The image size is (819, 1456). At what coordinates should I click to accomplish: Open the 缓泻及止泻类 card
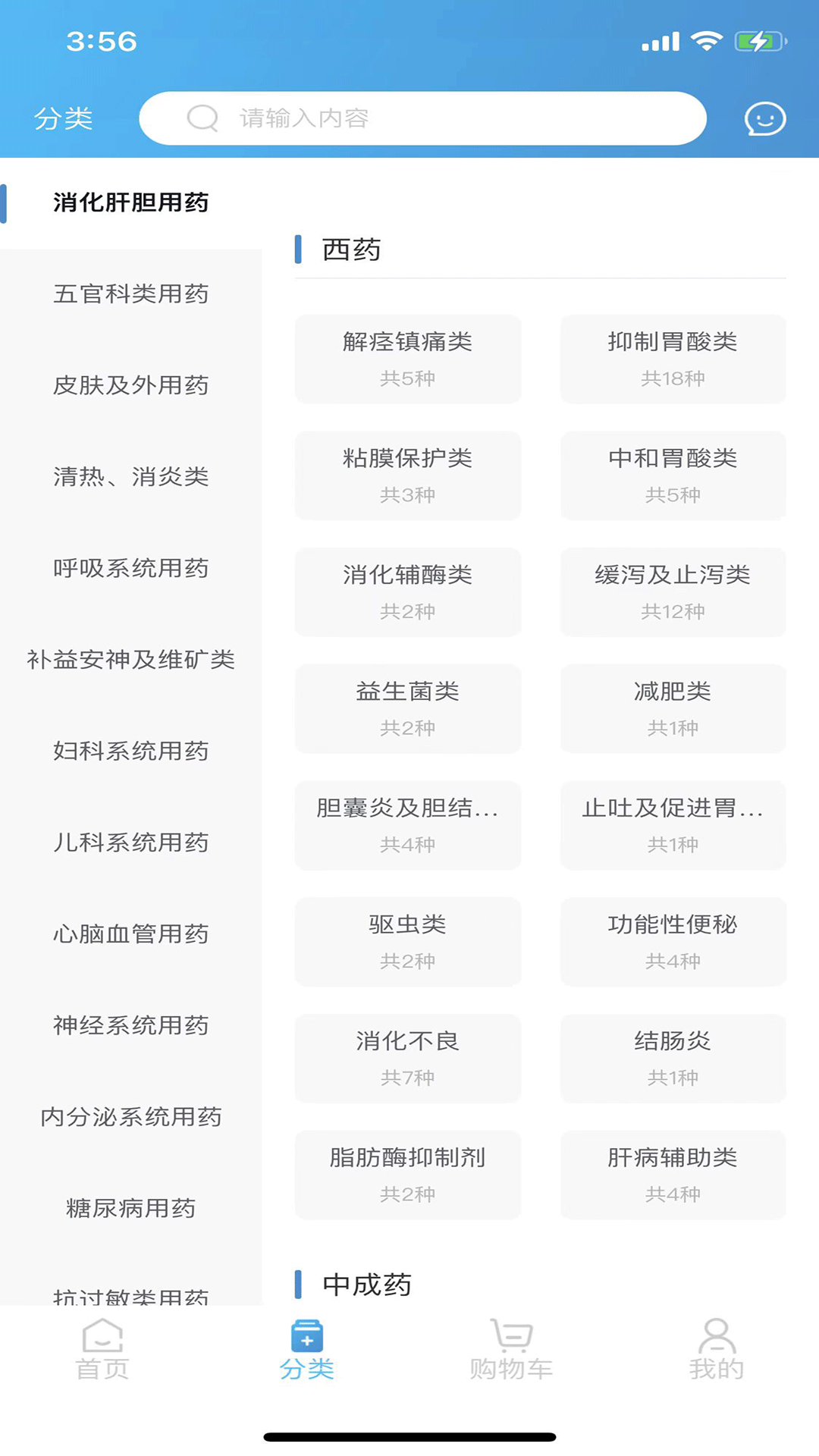coord(673,591)
